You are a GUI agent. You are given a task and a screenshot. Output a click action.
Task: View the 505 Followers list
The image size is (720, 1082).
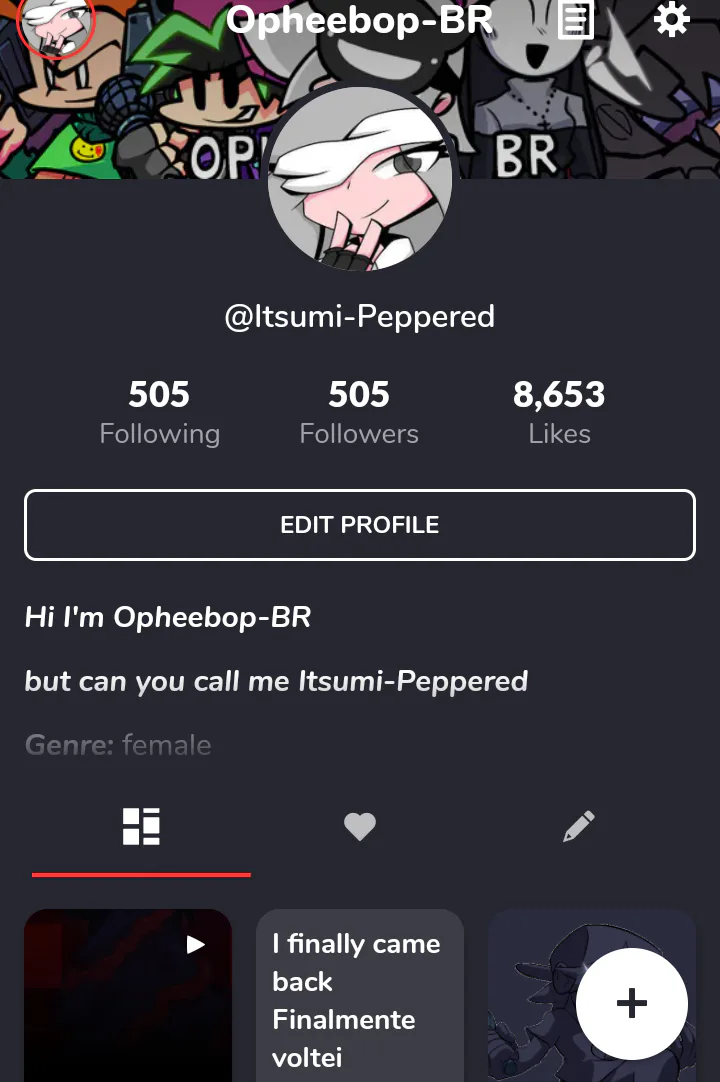(x=359, y=412)
